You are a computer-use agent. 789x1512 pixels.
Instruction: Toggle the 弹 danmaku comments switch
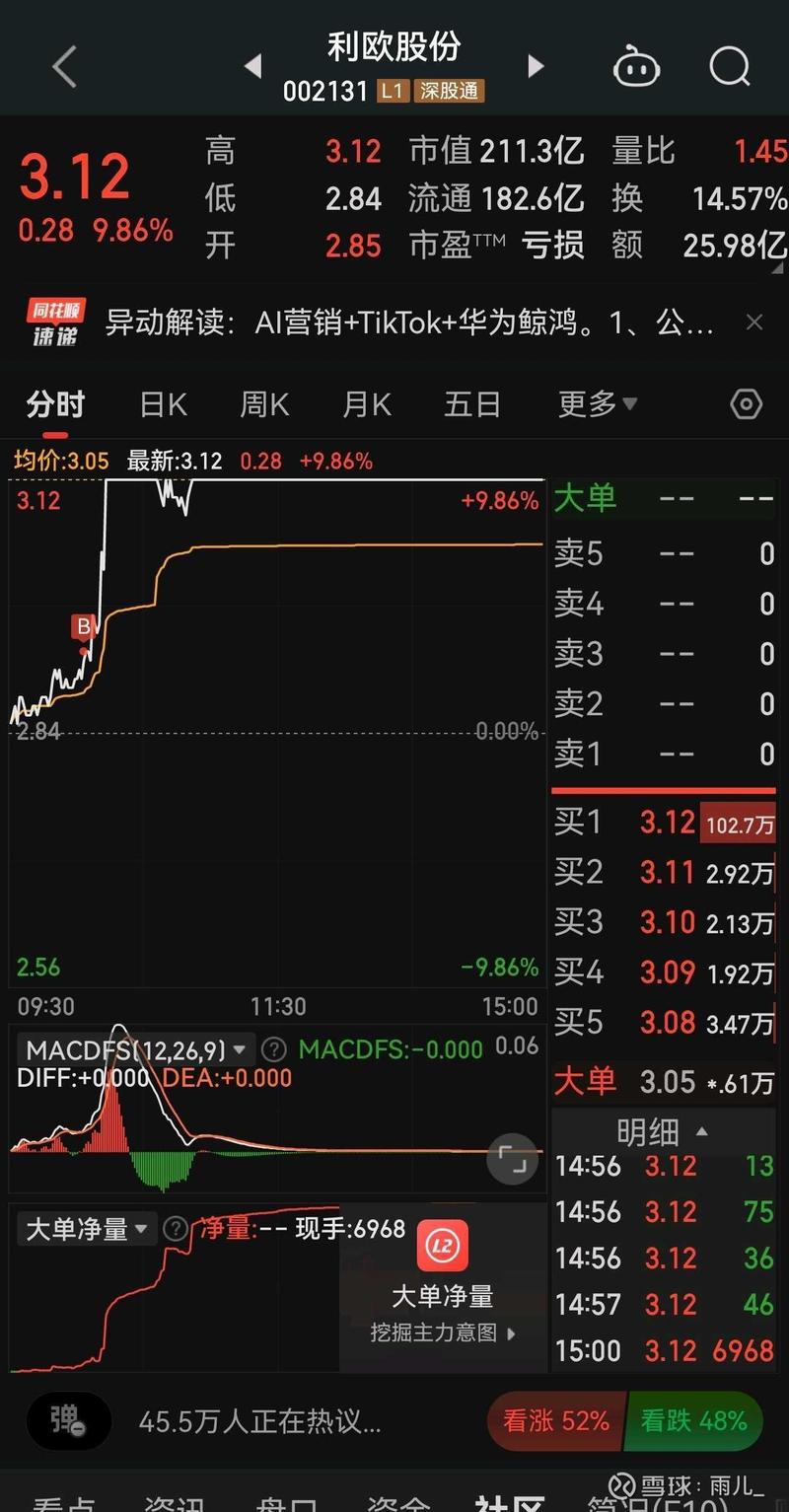(67, 1421)
